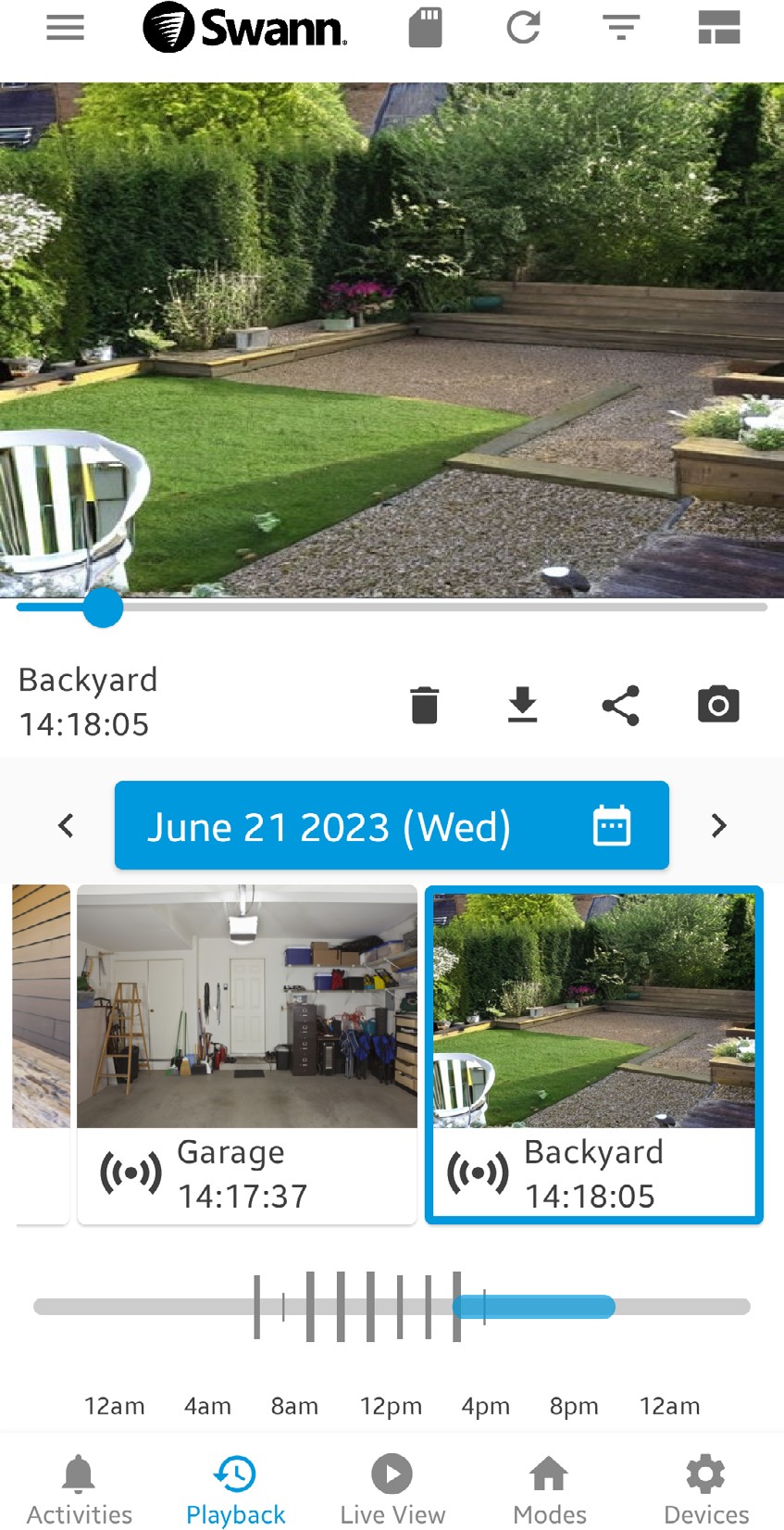
Task: Delete the Backyard recording
Action: click(x=424, y=705)
